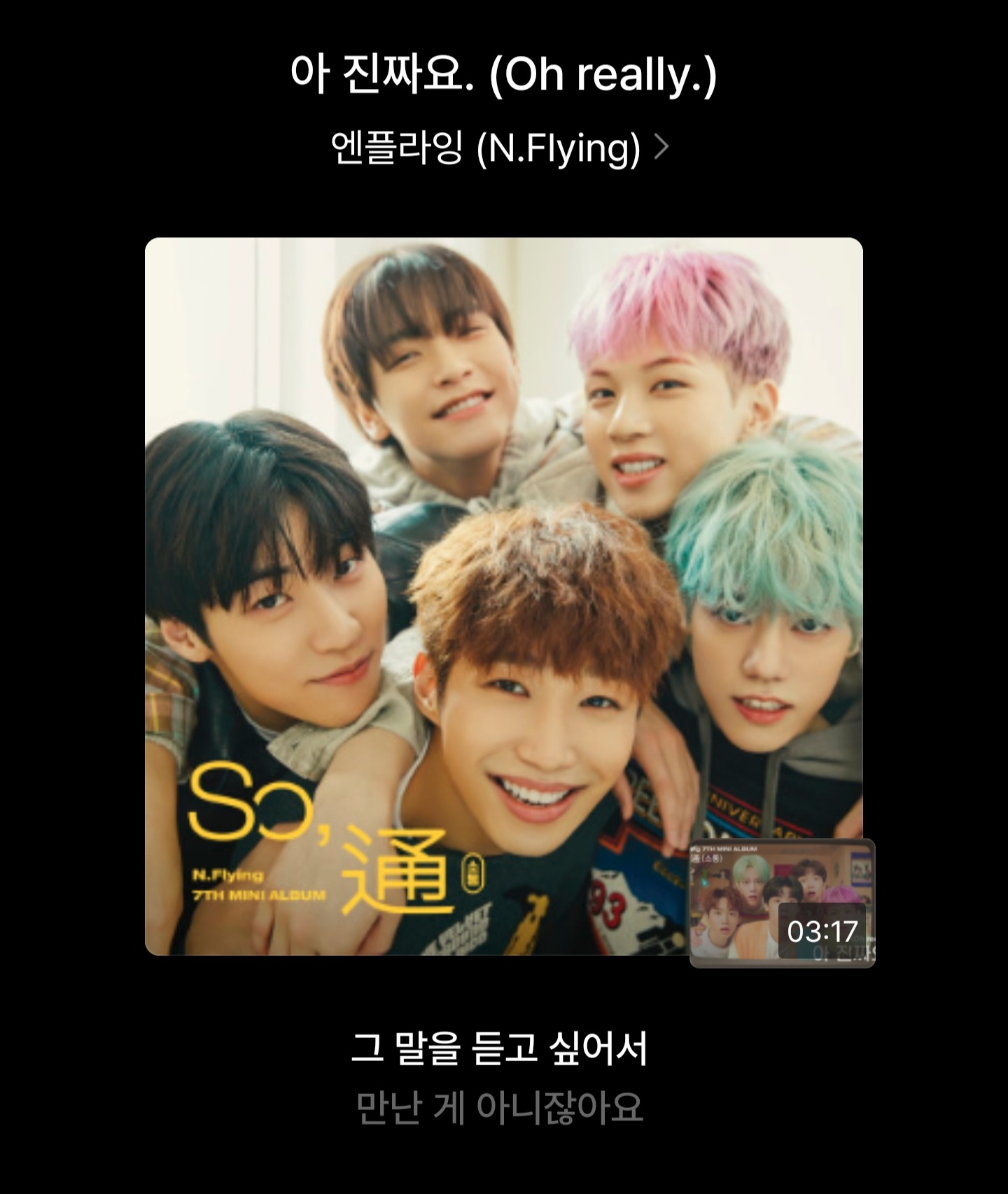Open the music video thumbnail showing 03:17
Screen dimensions: 1008x1194
(782, 903)
